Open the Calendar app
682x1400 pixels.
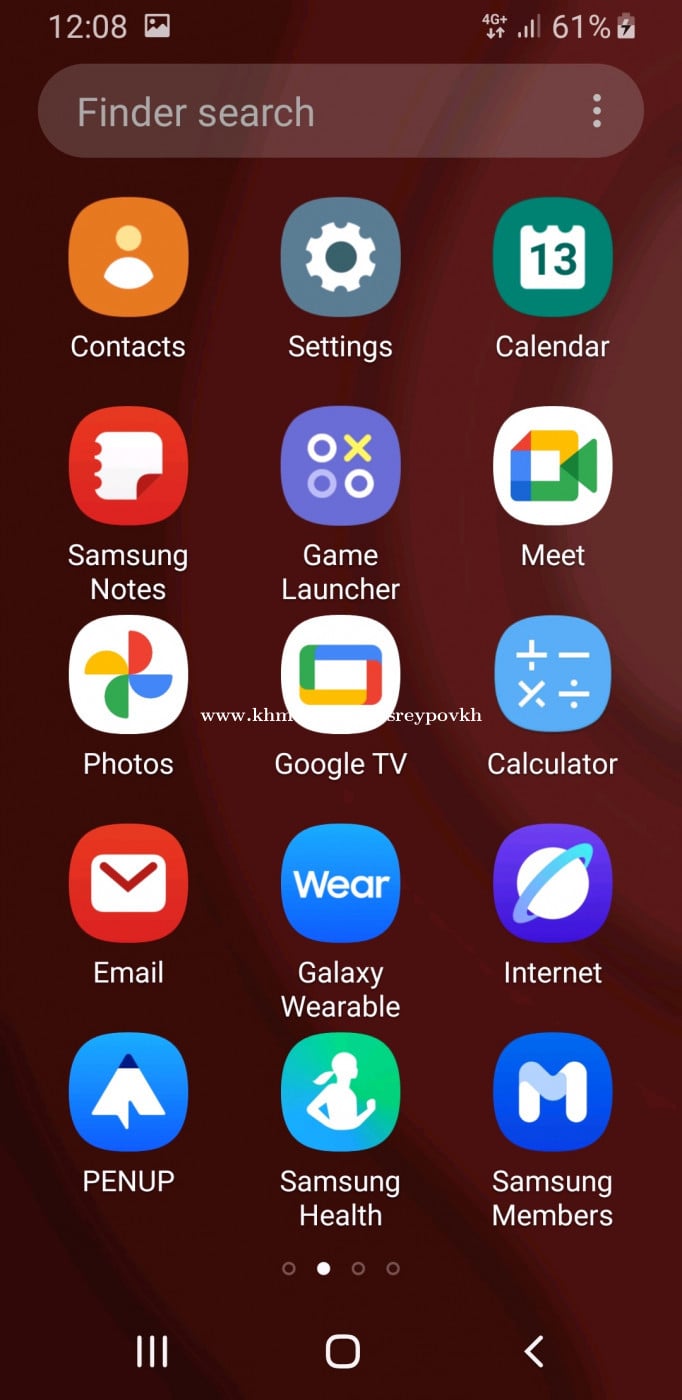point(552,258)
